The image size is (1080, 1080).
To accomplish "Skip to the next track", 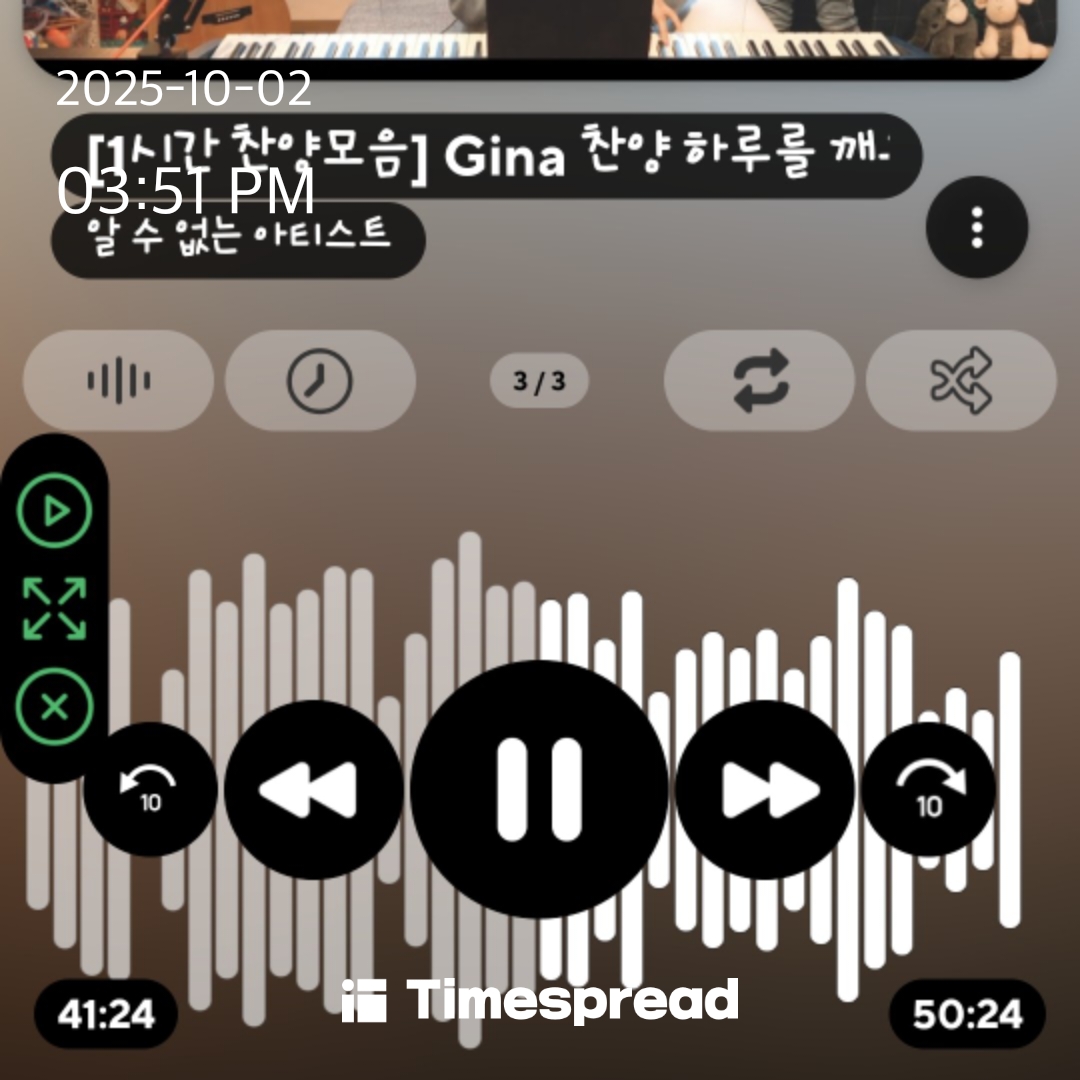I will pyautogui.click(x=766, y=789).
